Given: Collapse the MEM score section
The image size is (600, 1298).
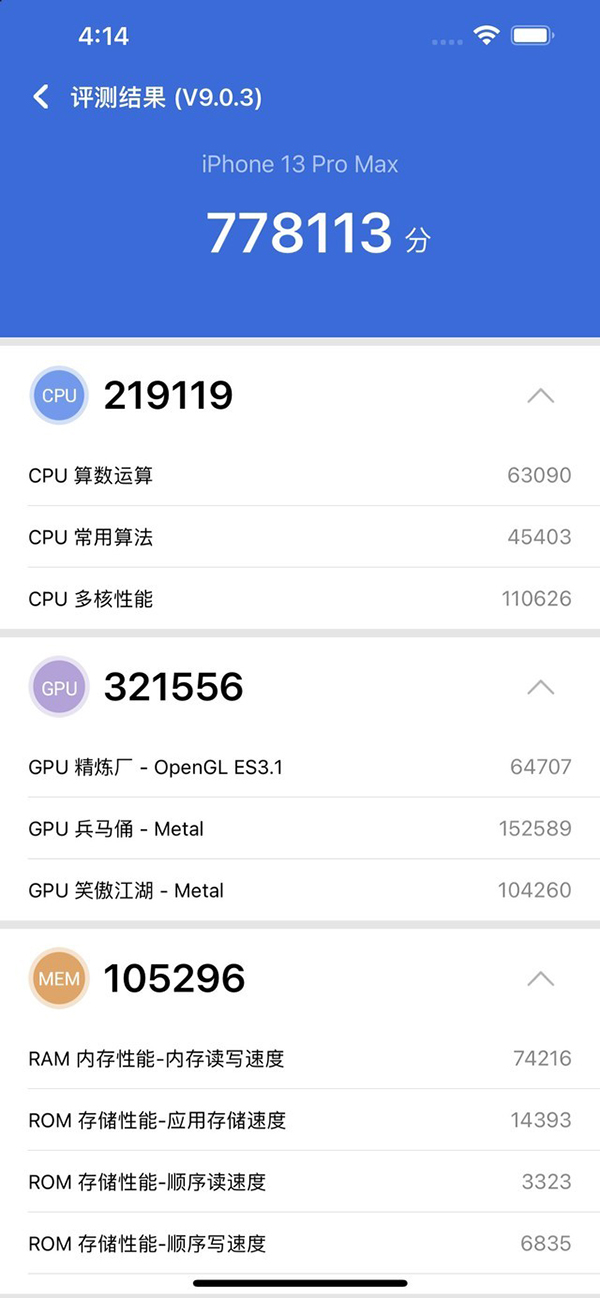Looking at the screenshot, I should coord(540,978).
